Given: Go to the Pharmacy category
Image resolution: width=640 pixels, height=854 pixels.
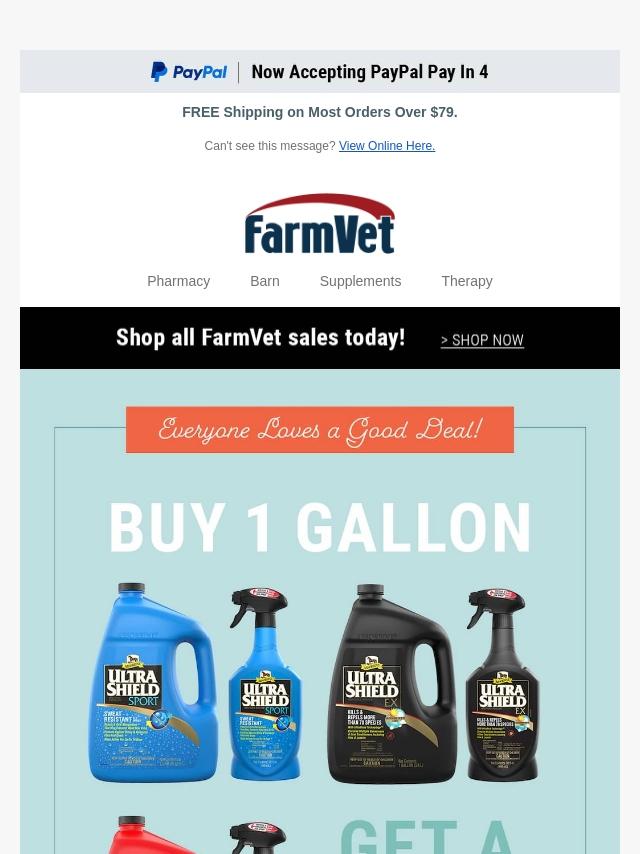Looking at the screenshot, I should (178, 281).
